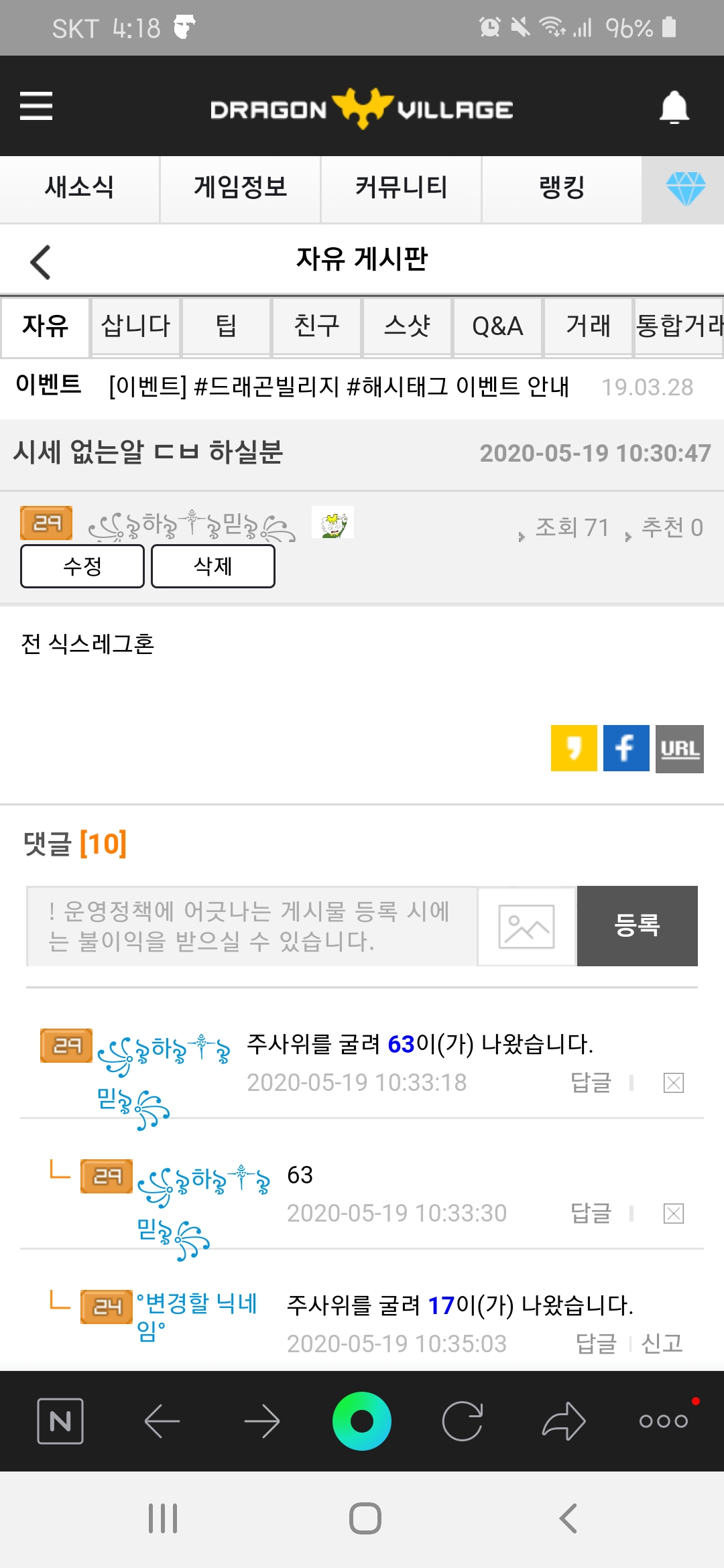This screenshot has height=1568, width=724.
Task: Select the 스샷 board tab
Action: click(x=407, y=326)
